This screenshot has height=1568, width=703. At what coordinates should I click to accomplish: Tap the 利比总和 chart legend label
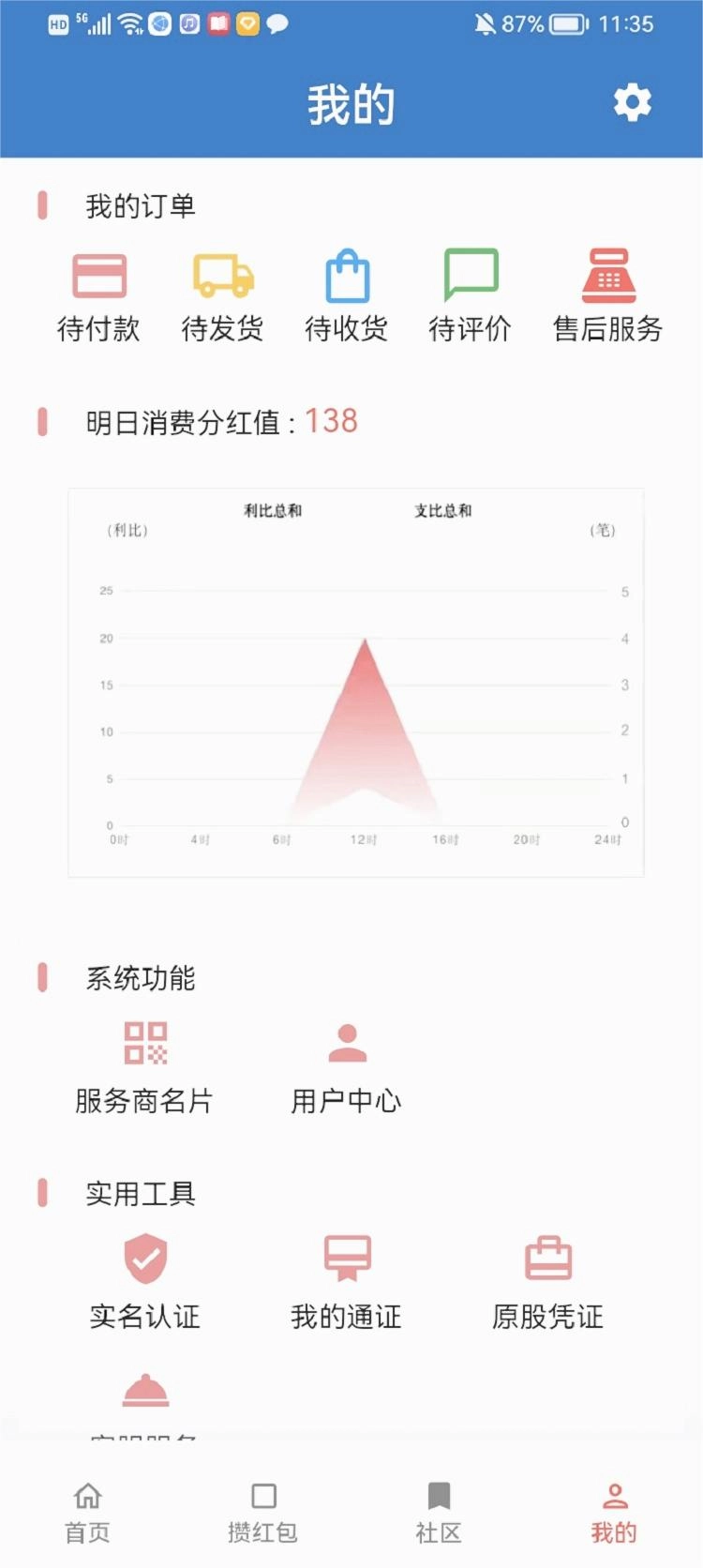click(274, 511)
